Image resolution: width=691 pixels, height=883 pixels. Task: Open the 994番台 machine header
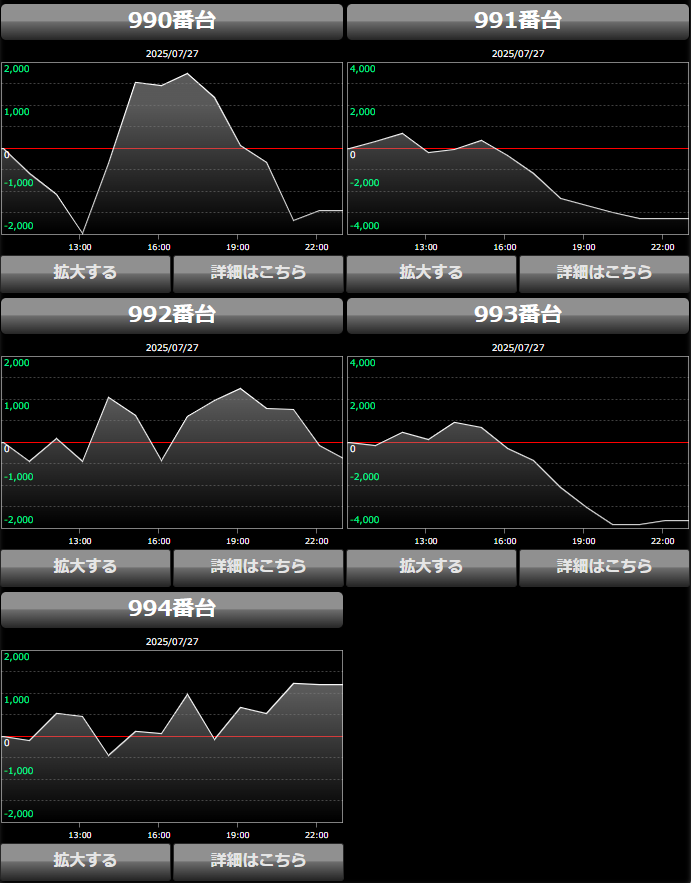point(172,609)
